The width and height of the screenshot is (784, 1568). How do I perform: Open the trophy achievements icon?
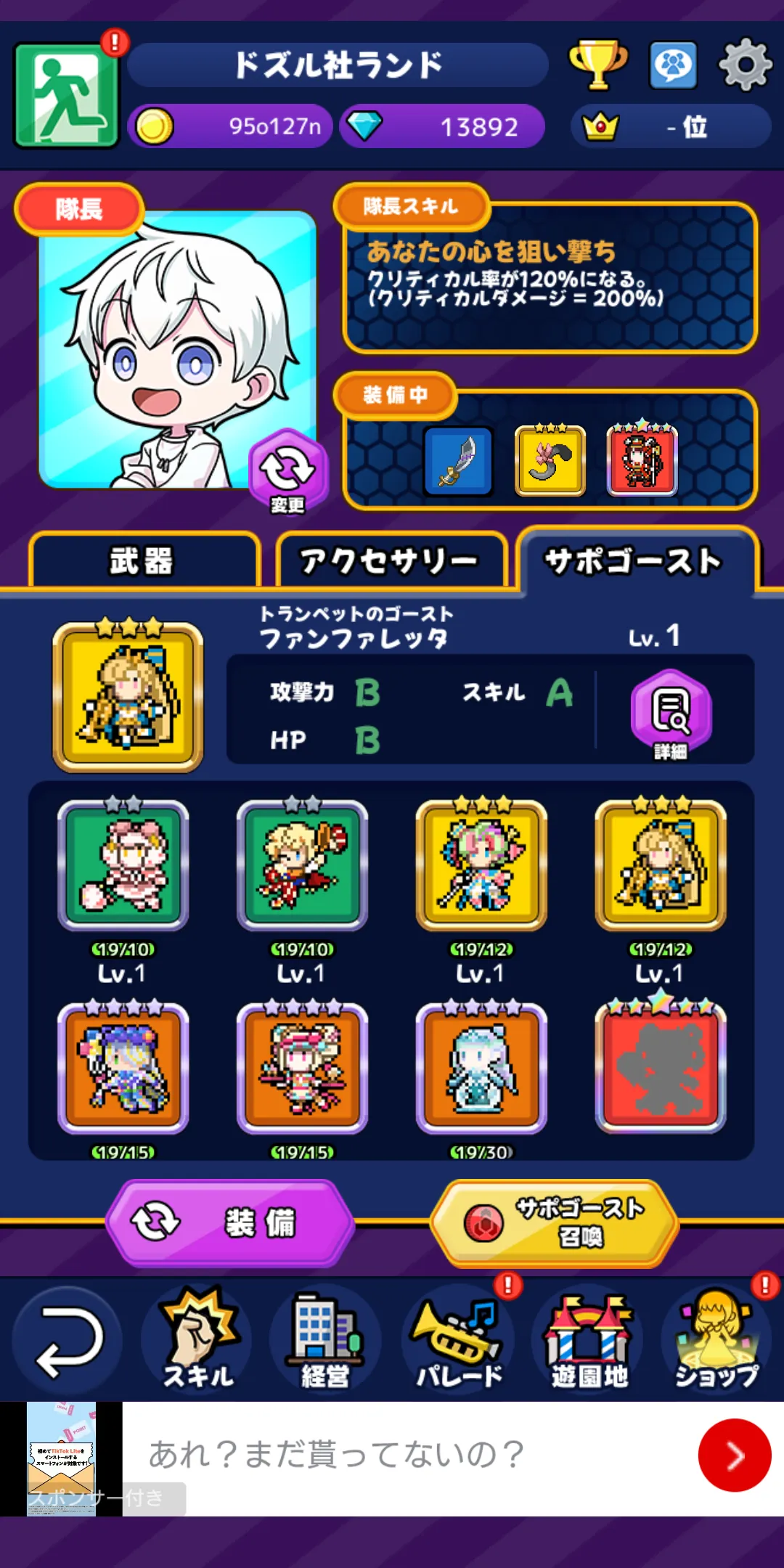(598, 65)
